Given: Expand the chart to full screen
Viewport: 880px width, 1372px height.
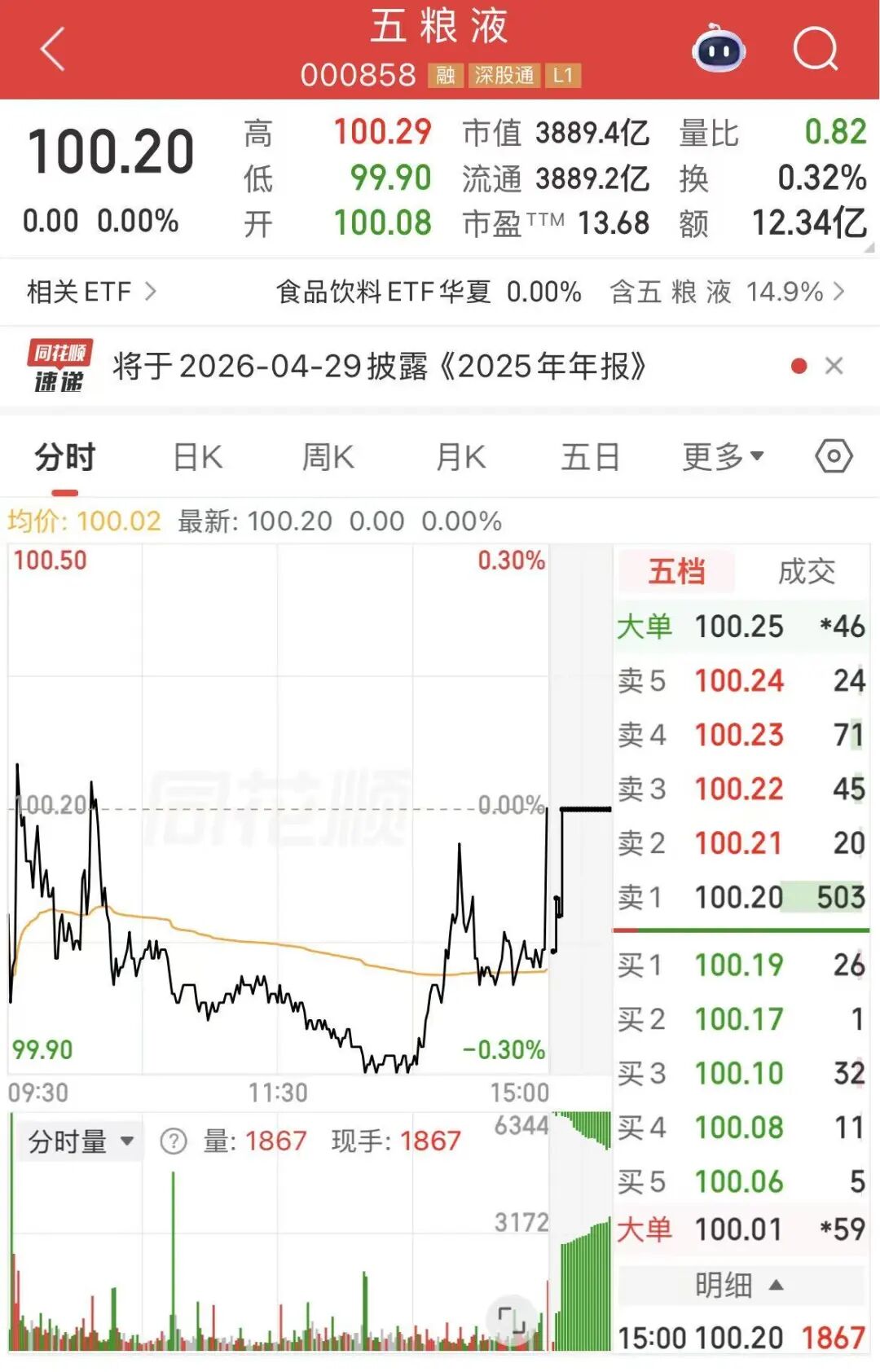Looking at the screenshot, I should tap(512, 1318).
